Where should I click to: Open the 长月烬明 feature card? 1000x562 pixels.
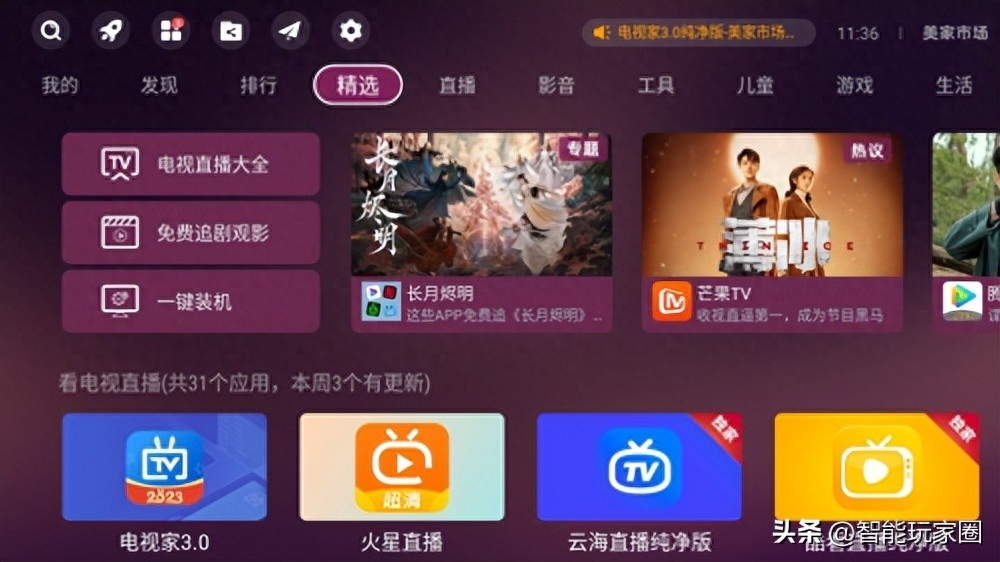(481, 232)
